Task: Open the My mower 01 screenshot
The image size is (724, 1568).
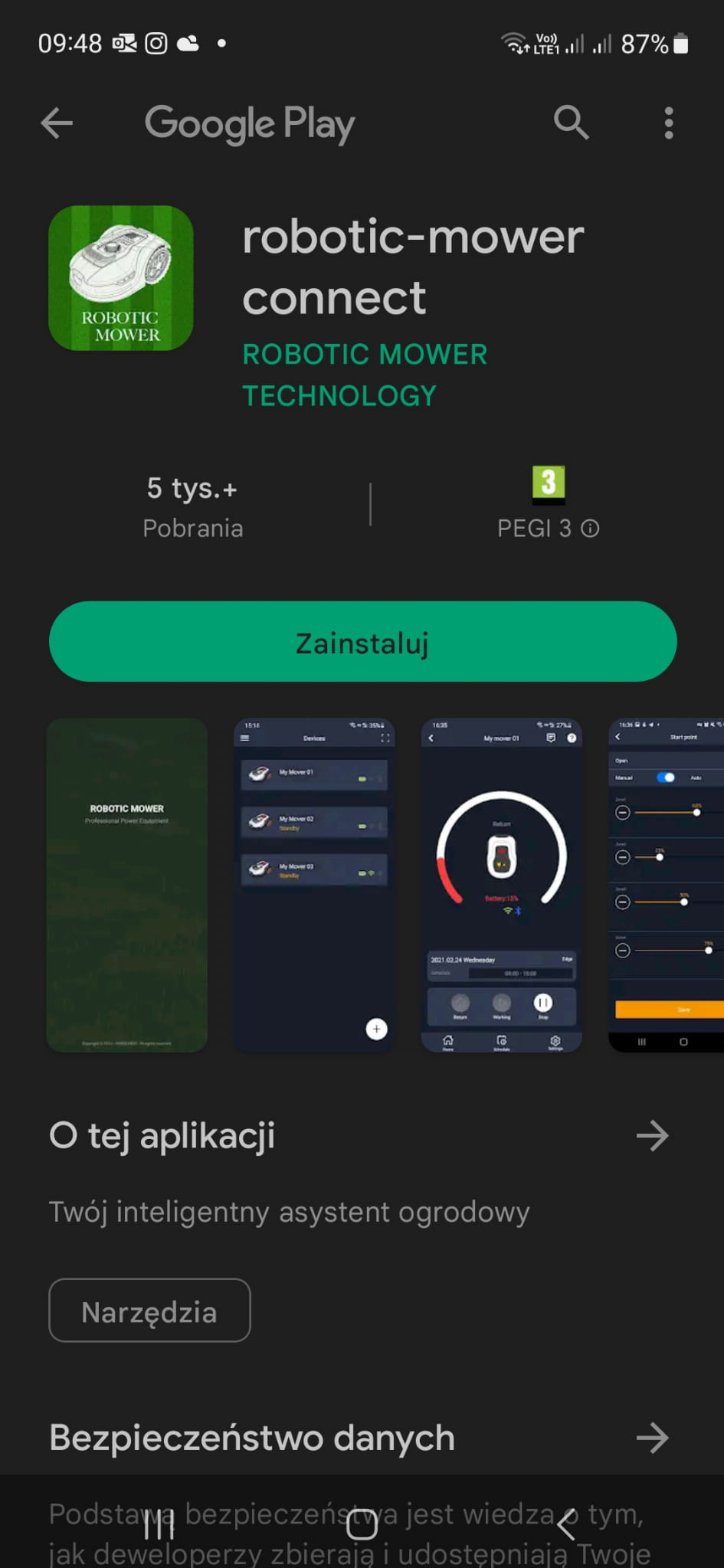Action: (x=502, y=885)
